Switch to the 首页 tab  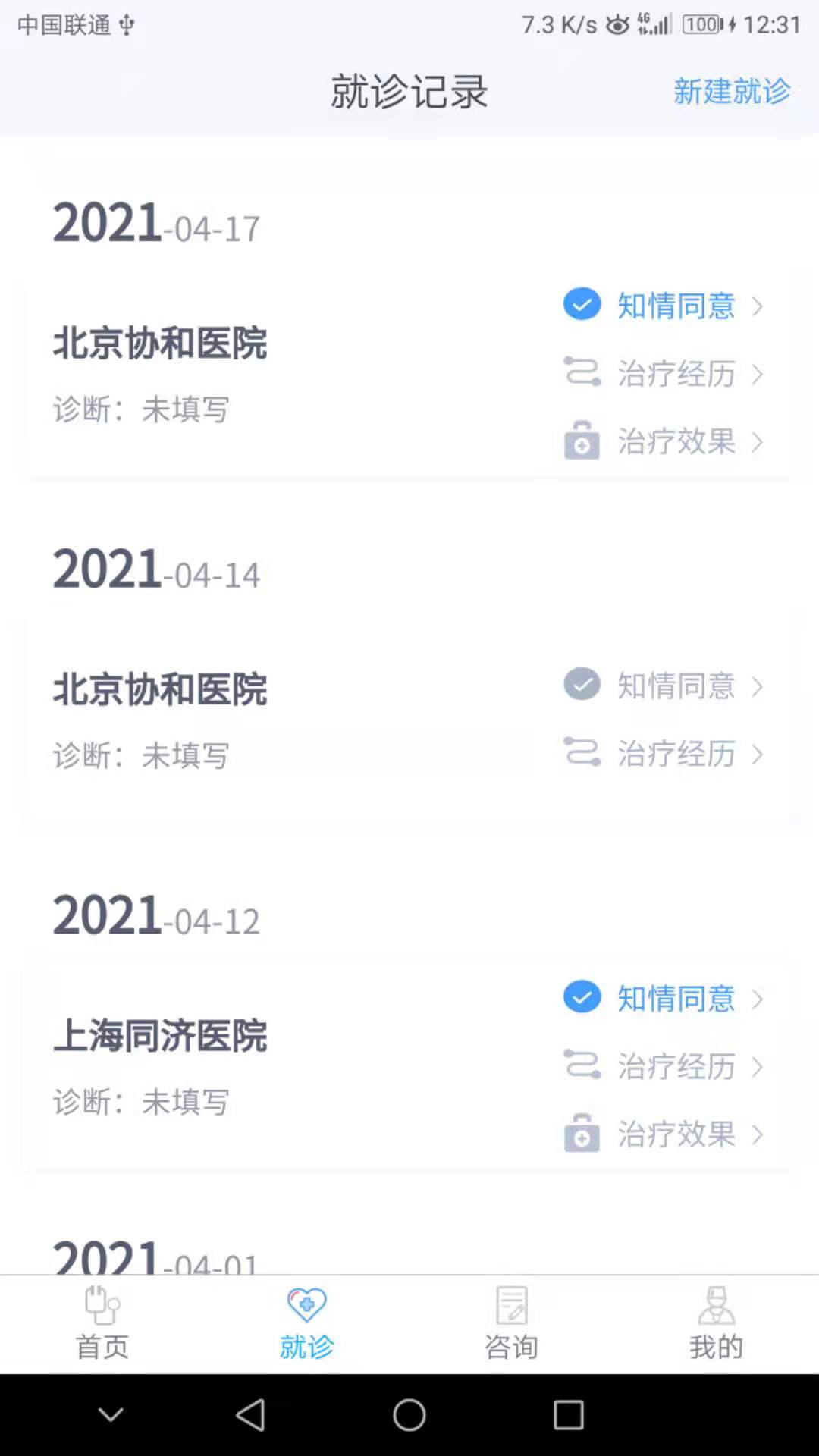(102, 1324)
